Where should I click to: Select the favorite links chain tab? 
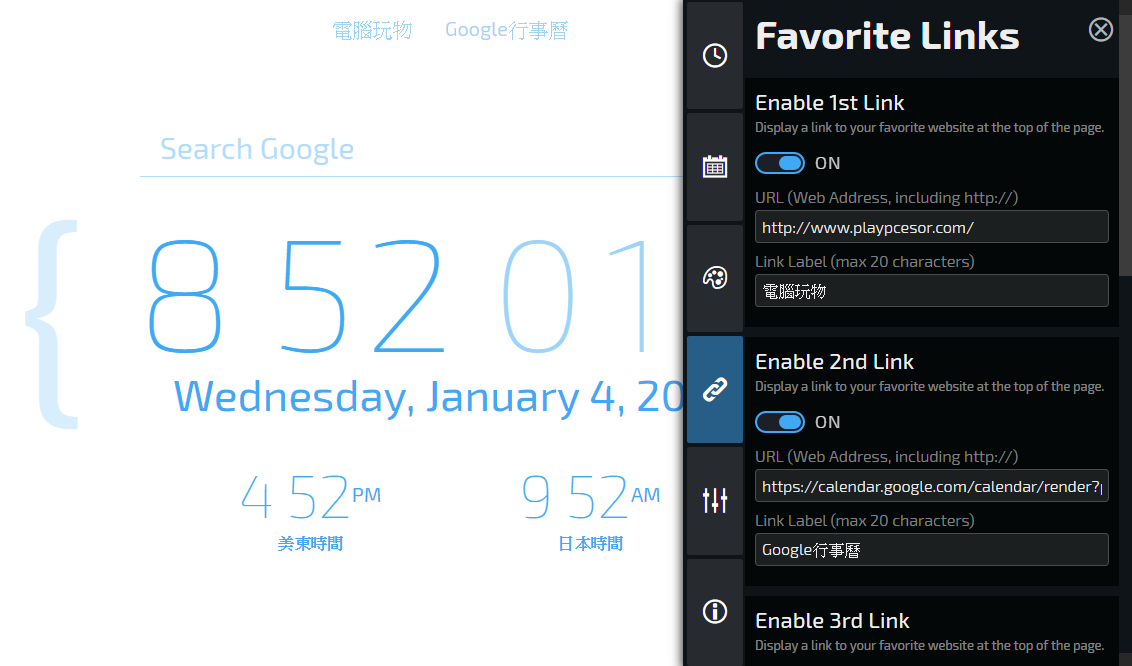715,390
